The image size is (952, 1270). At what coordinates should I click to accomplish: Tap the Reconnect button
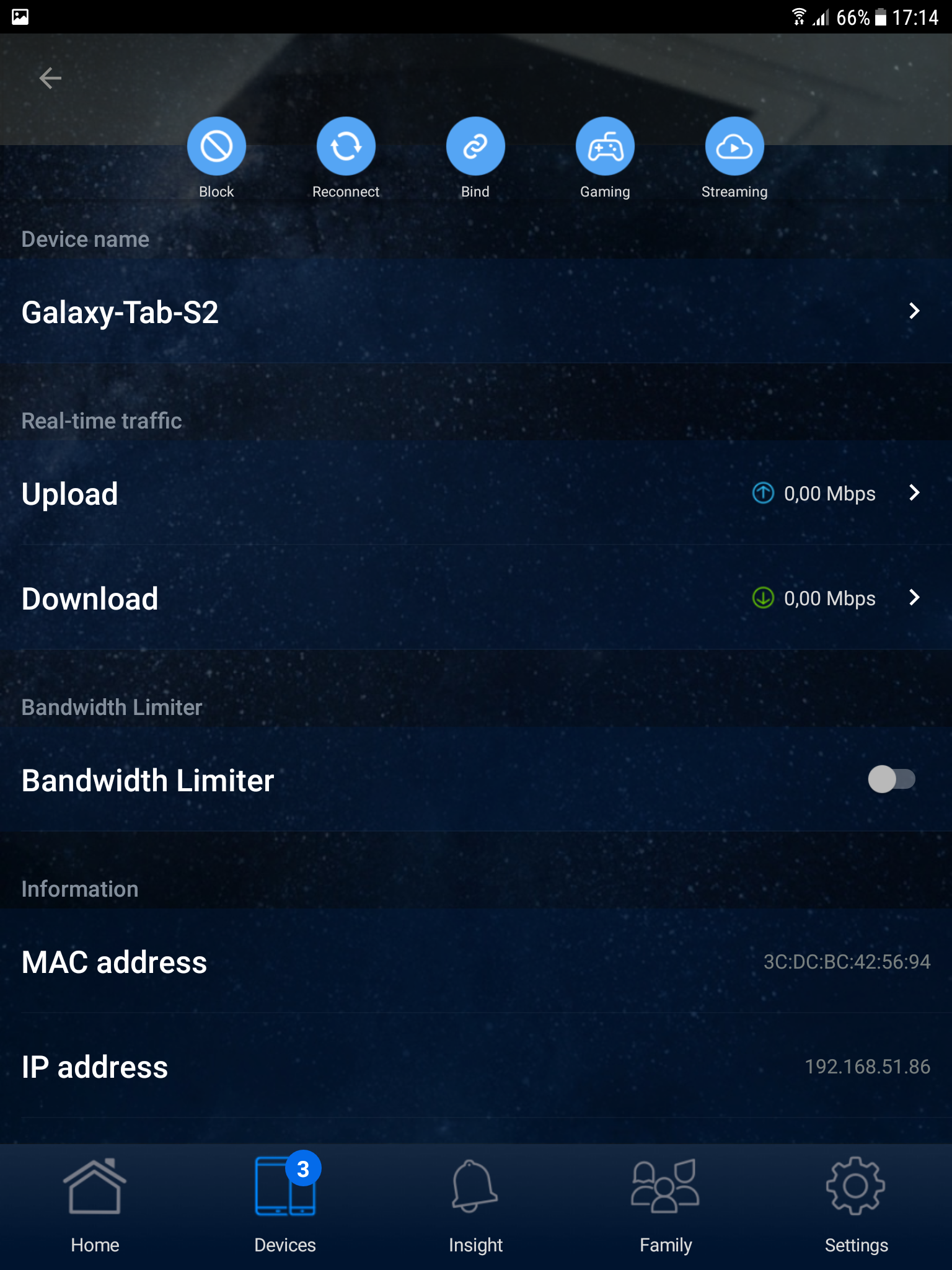click(346, 147)
